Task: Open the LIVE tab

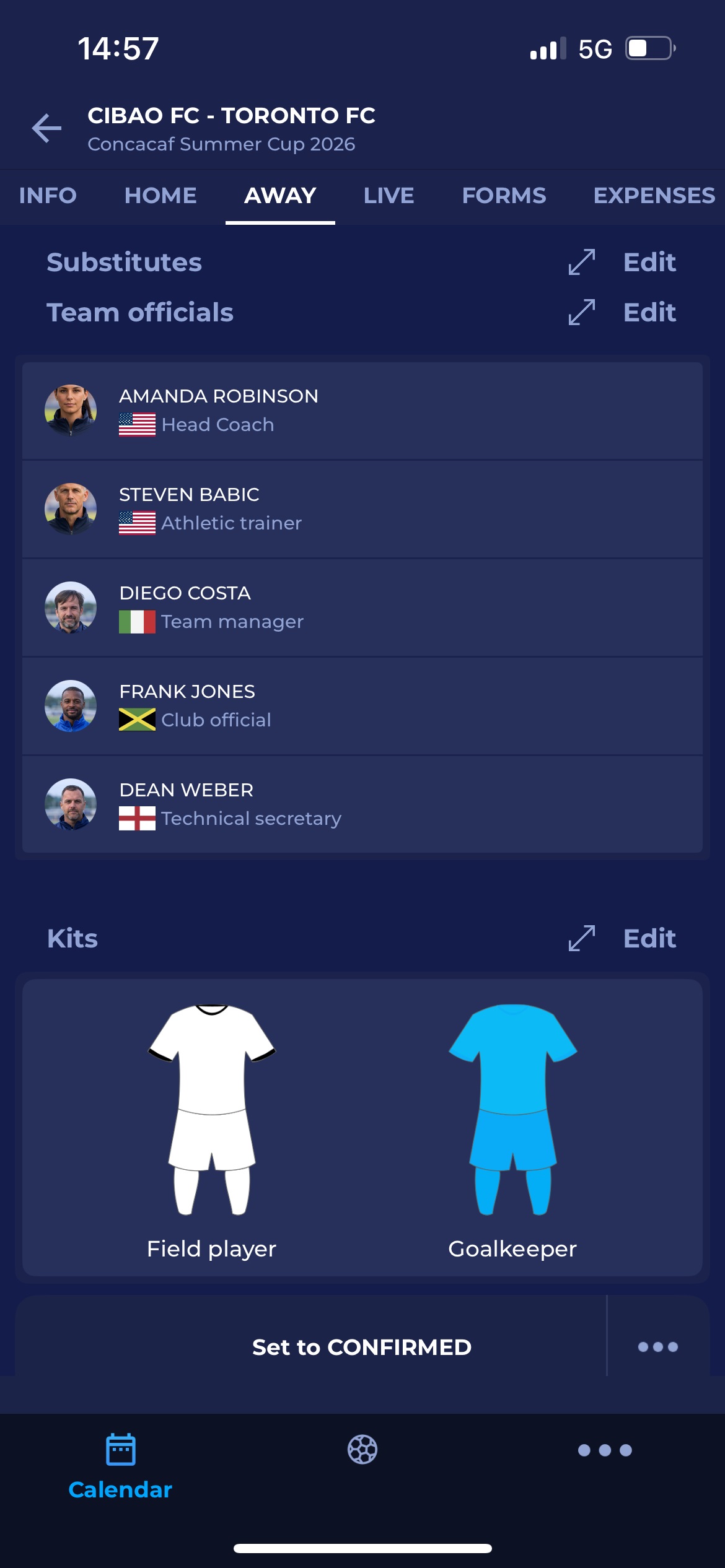Action: point(389,196)
